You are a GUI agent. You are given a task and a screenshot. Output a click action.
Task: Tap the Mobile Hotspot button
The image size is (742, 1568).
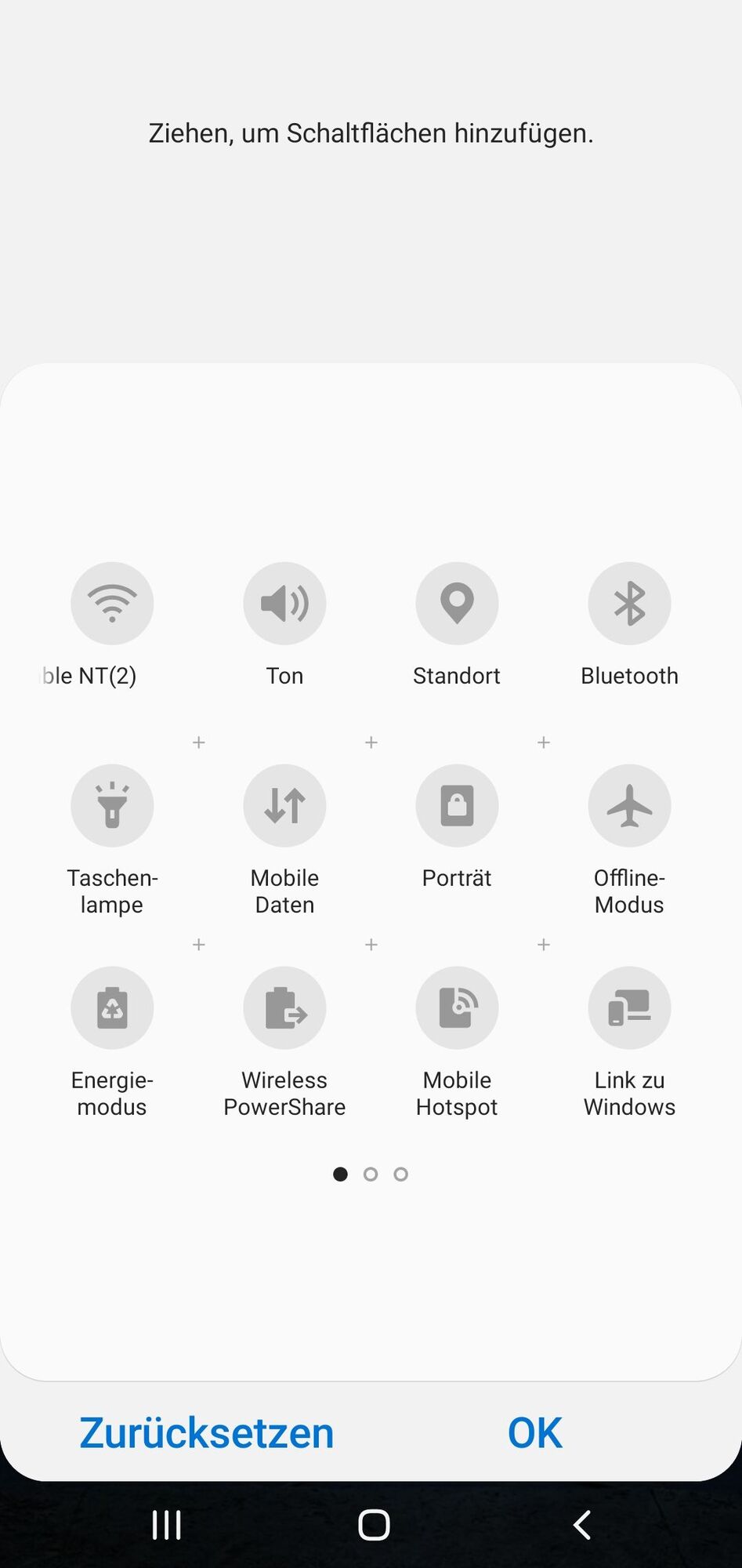(457, 1007)
